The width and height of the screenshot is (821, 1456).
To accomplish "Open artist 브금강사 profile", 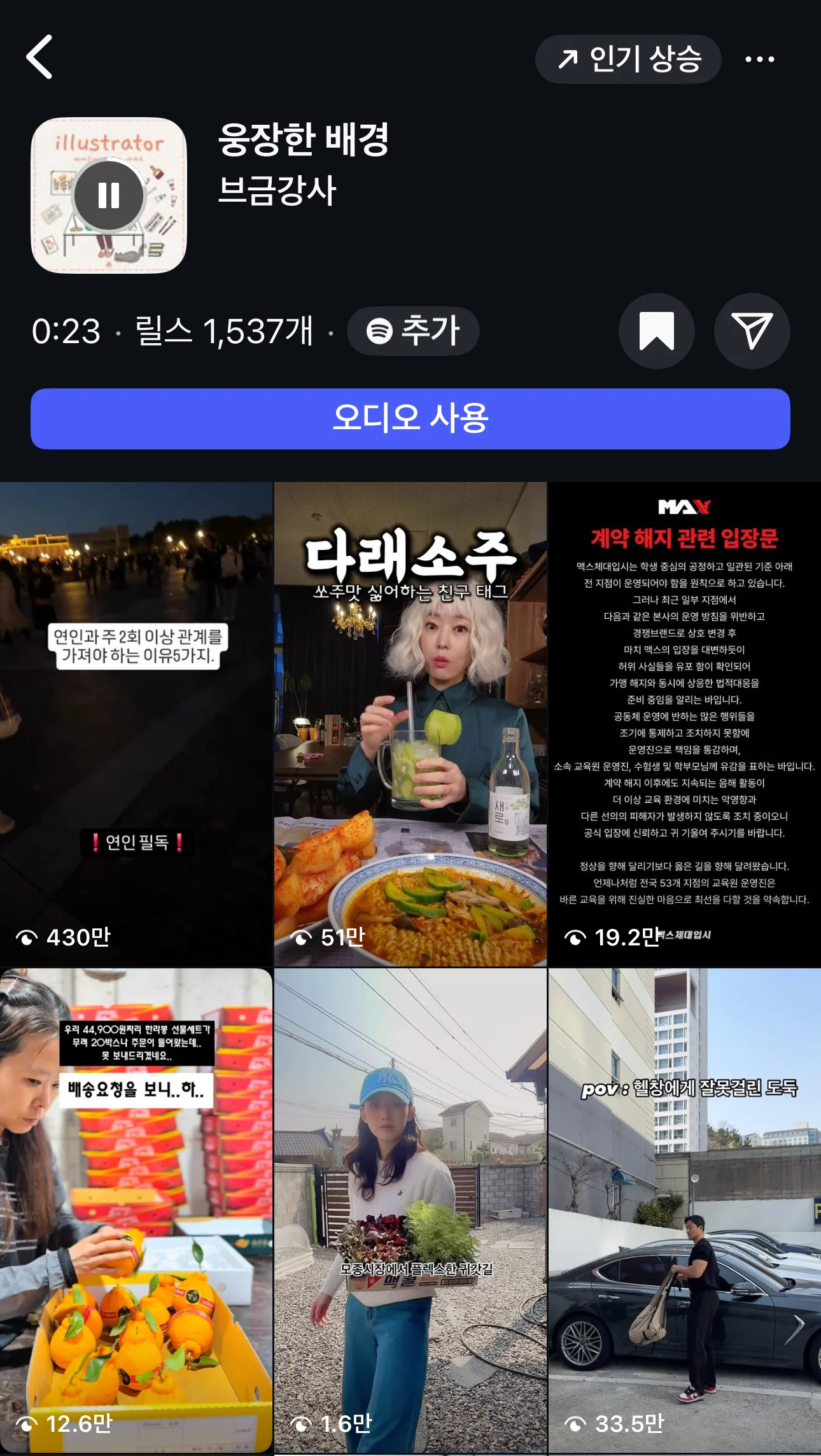I will point(277,190).
